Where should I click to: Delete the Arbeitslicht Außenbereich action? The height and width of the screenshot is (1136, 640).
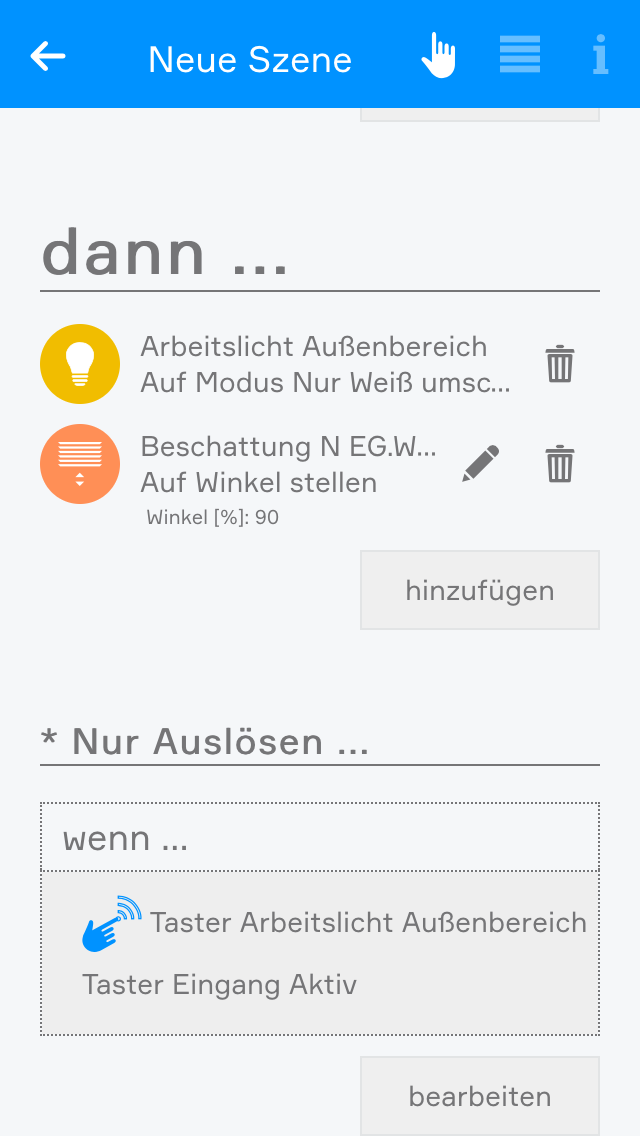click(x=559, y=364)
